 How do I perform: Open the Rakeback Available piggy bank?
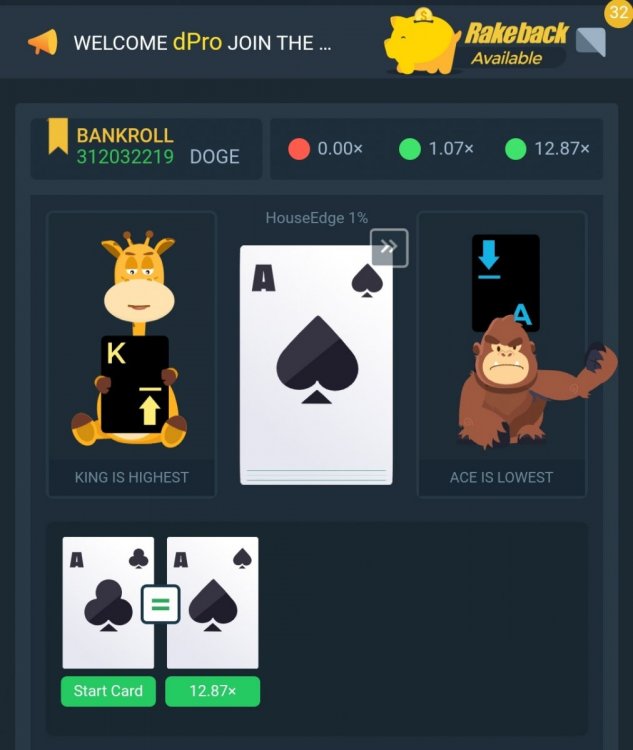point(475,43)
